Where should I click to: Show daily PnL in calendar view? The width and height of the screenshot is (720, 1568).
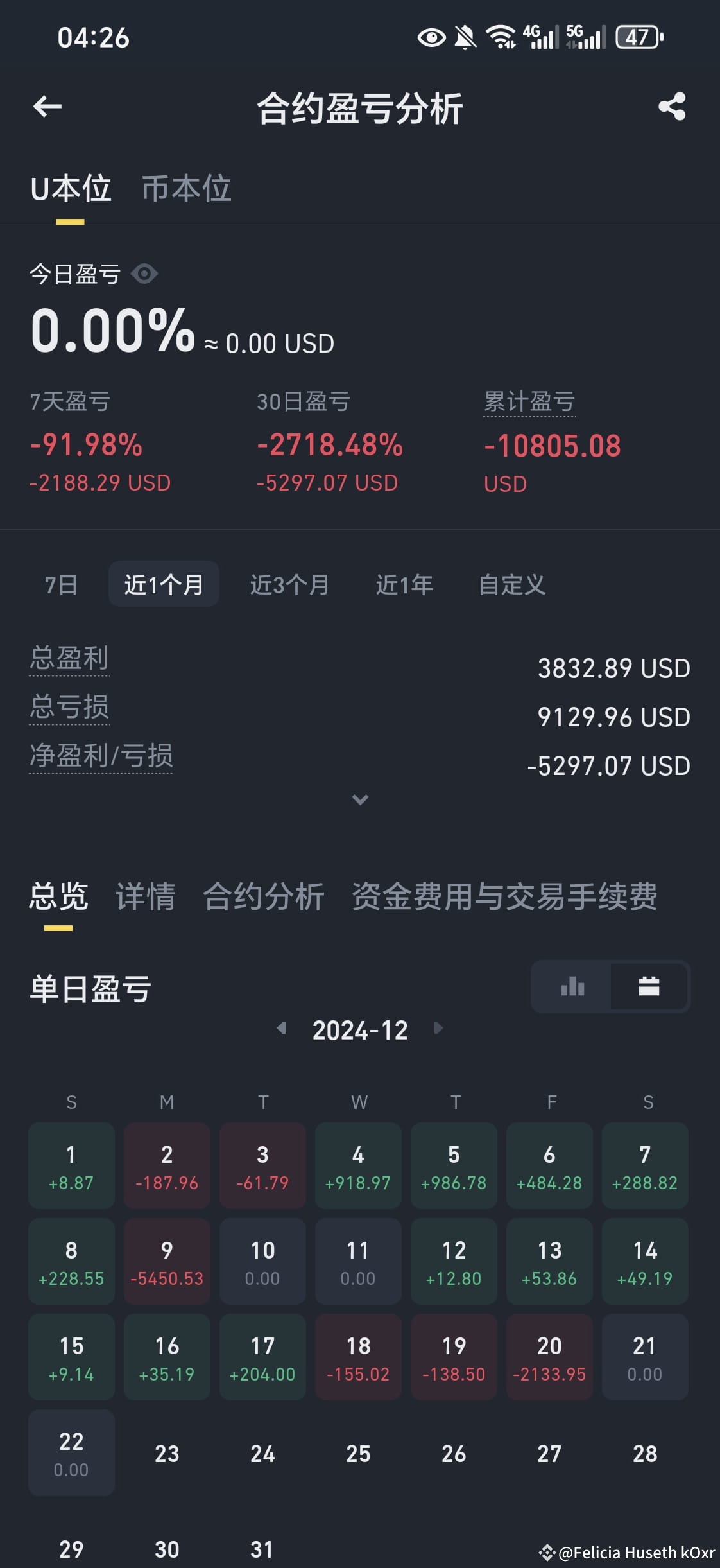point(649,986)
